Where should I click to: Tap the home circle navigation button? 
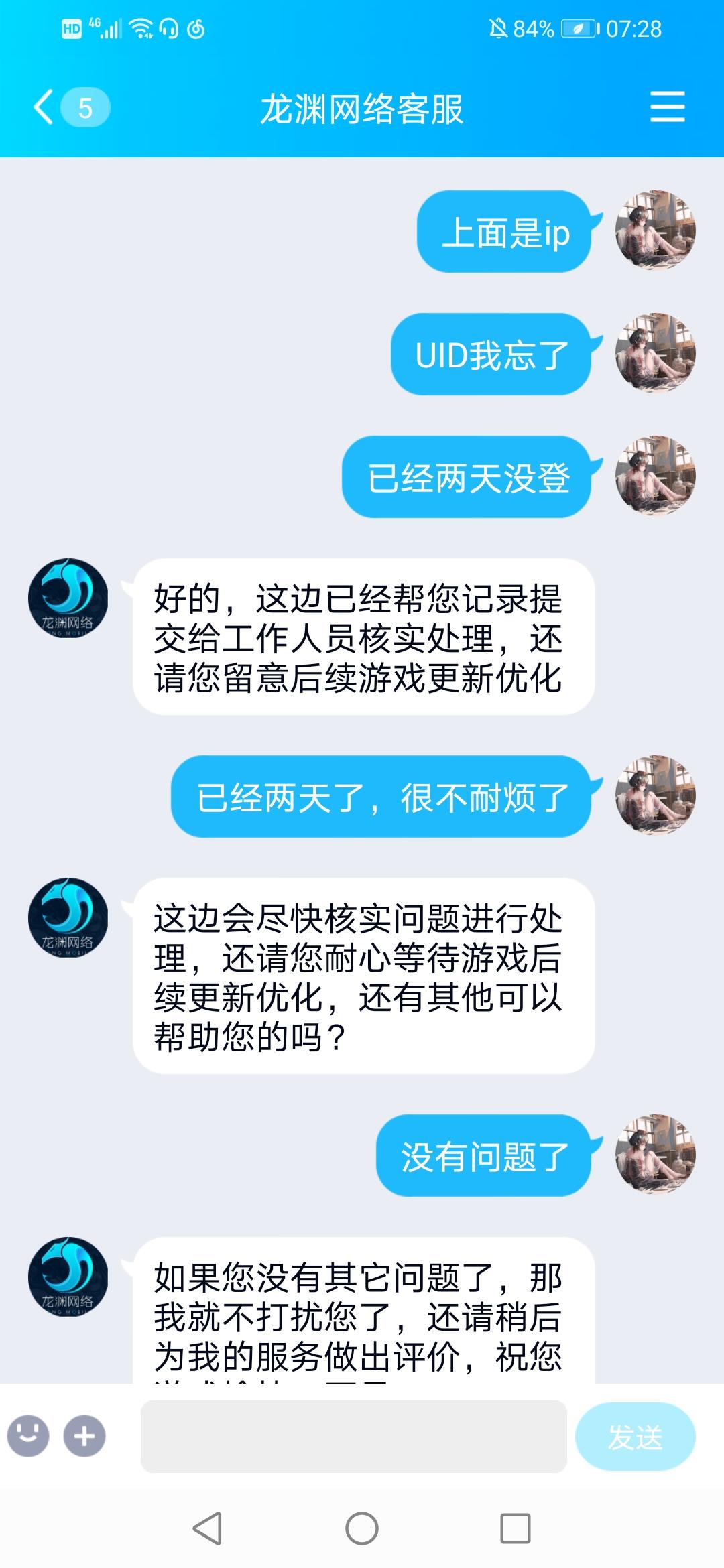(360, 1528)
